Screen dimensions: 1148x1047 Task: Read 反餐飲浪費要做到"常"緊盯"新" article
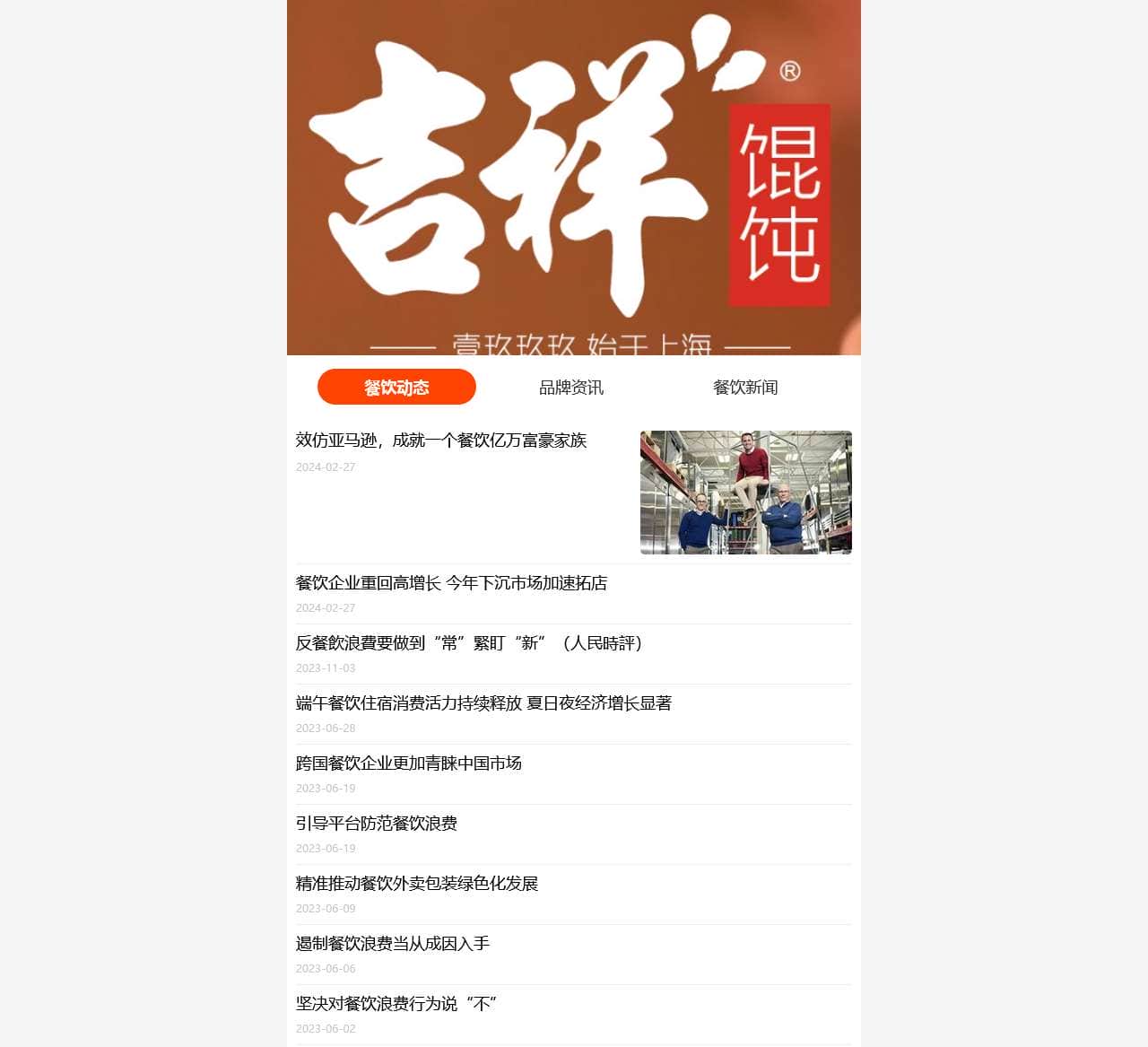pos(468,643)
